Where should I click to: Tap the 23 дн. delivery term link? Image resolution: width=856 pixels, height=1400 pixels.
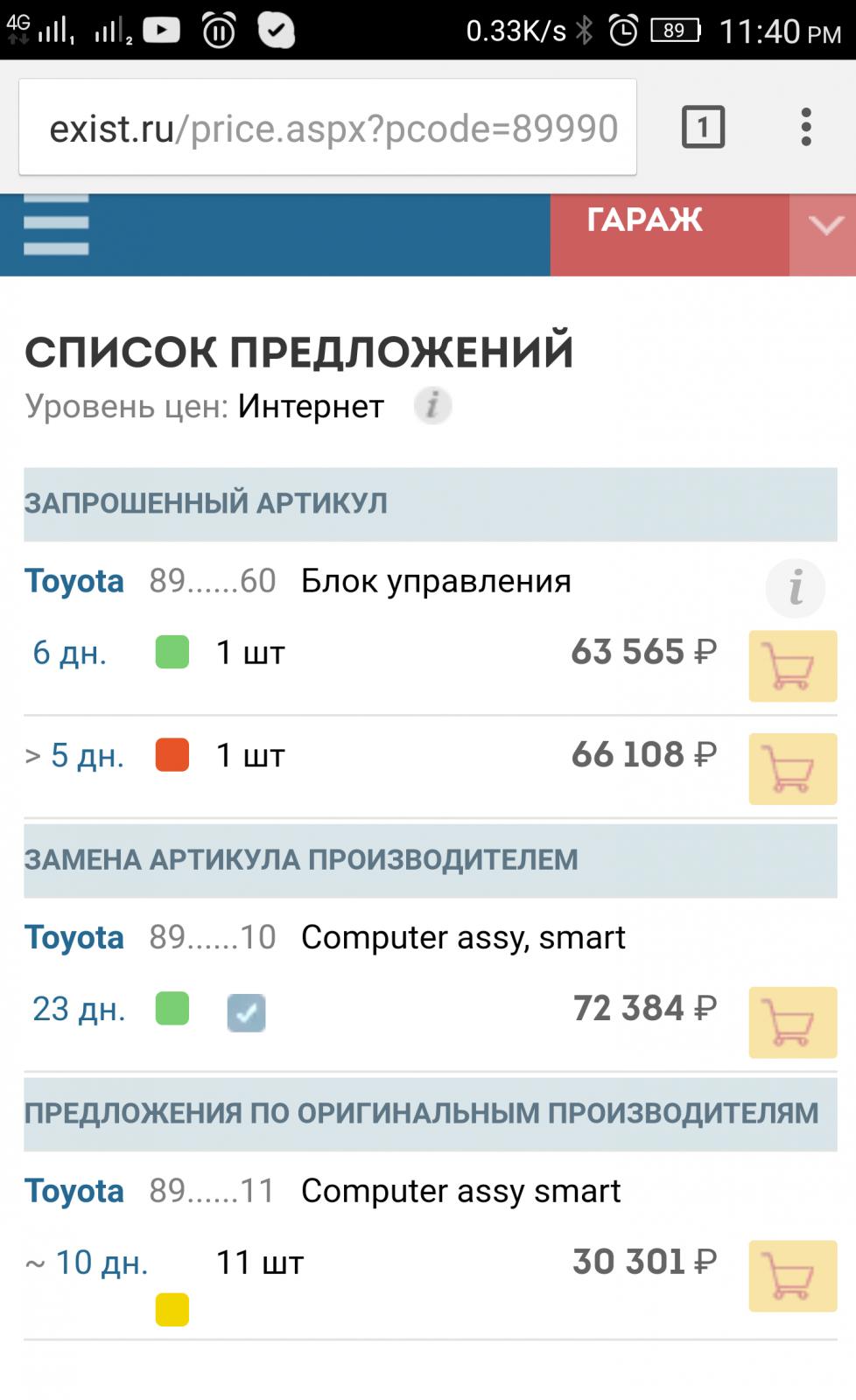[79, 1009]
